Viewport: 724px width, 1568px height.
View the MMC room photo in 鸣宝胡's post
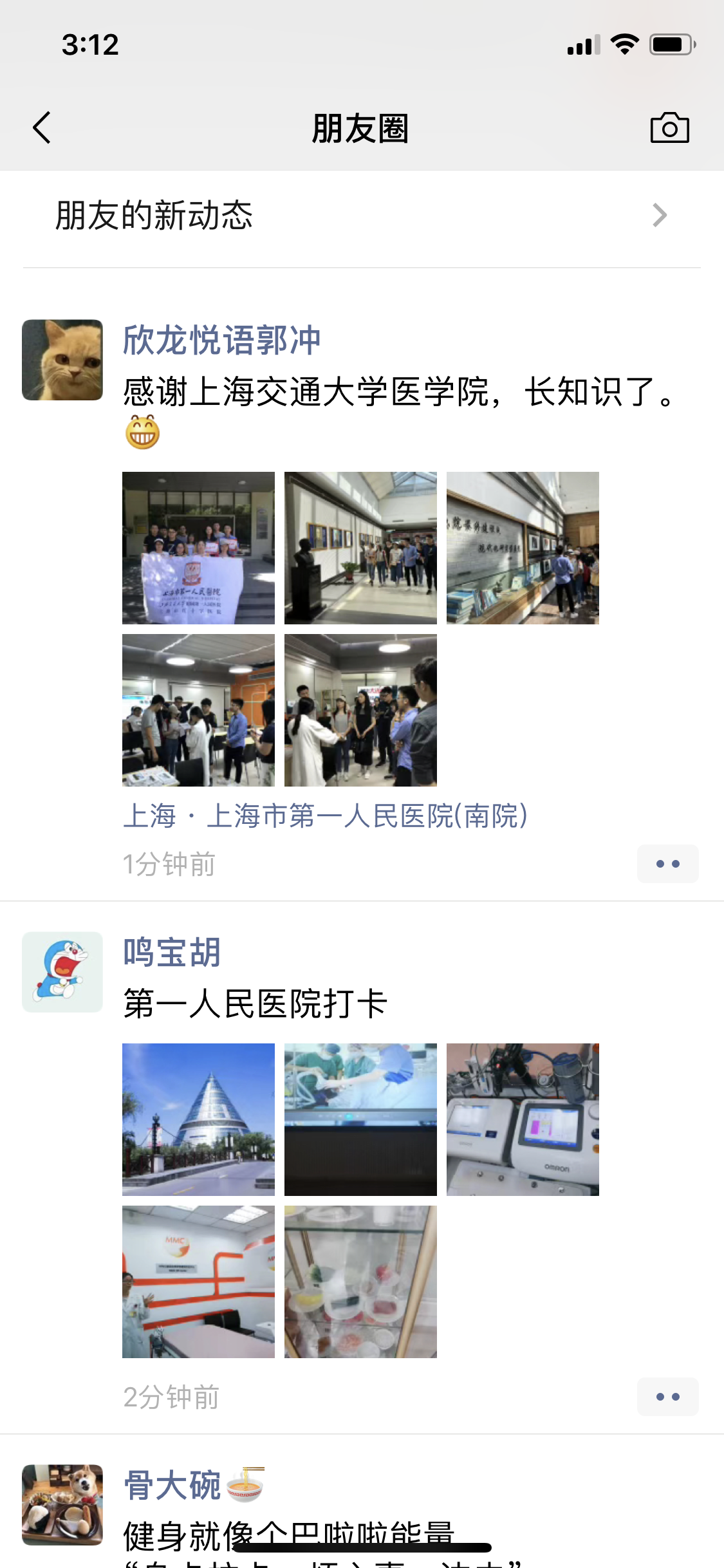[x=198, y=1282]
